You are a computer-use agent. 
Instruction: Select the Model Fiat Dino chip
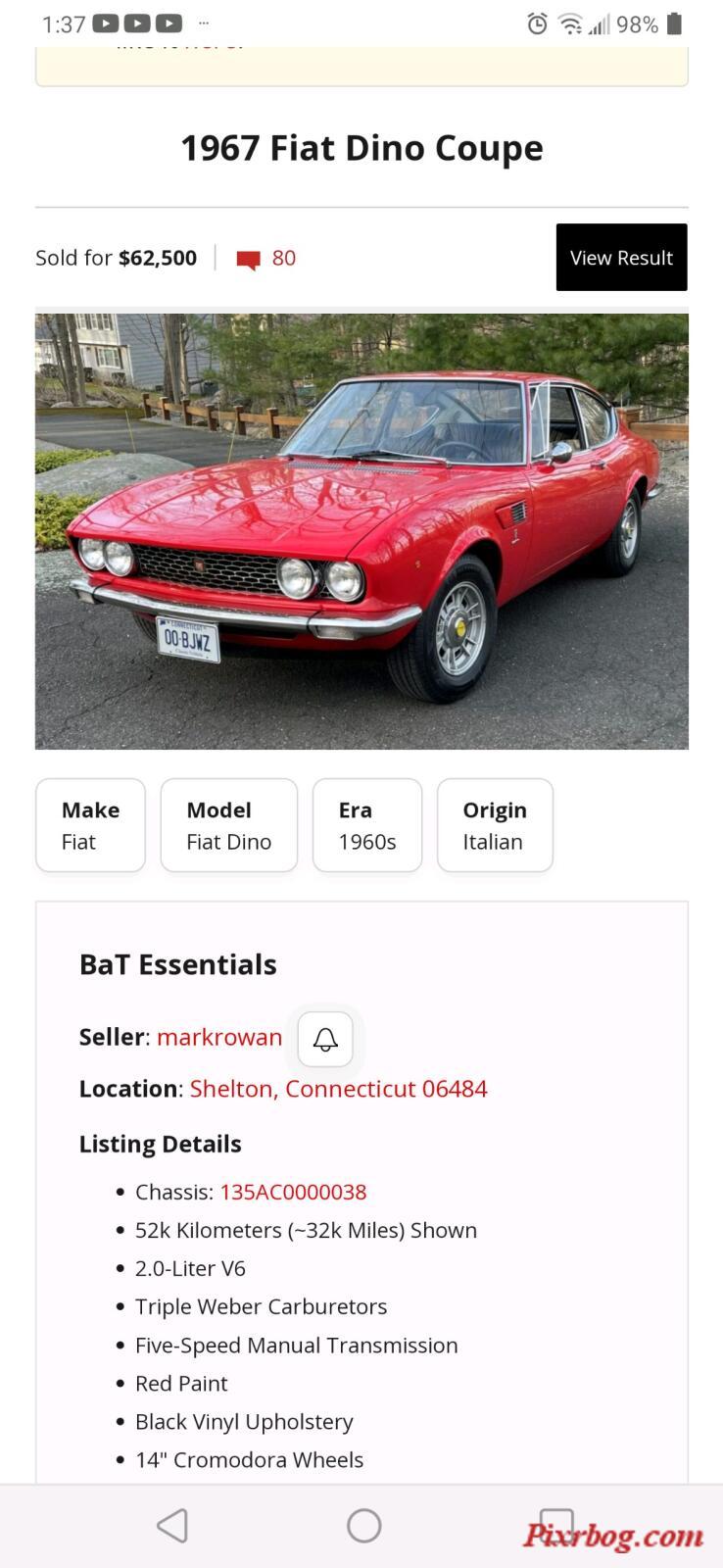[x=228, y=825]
